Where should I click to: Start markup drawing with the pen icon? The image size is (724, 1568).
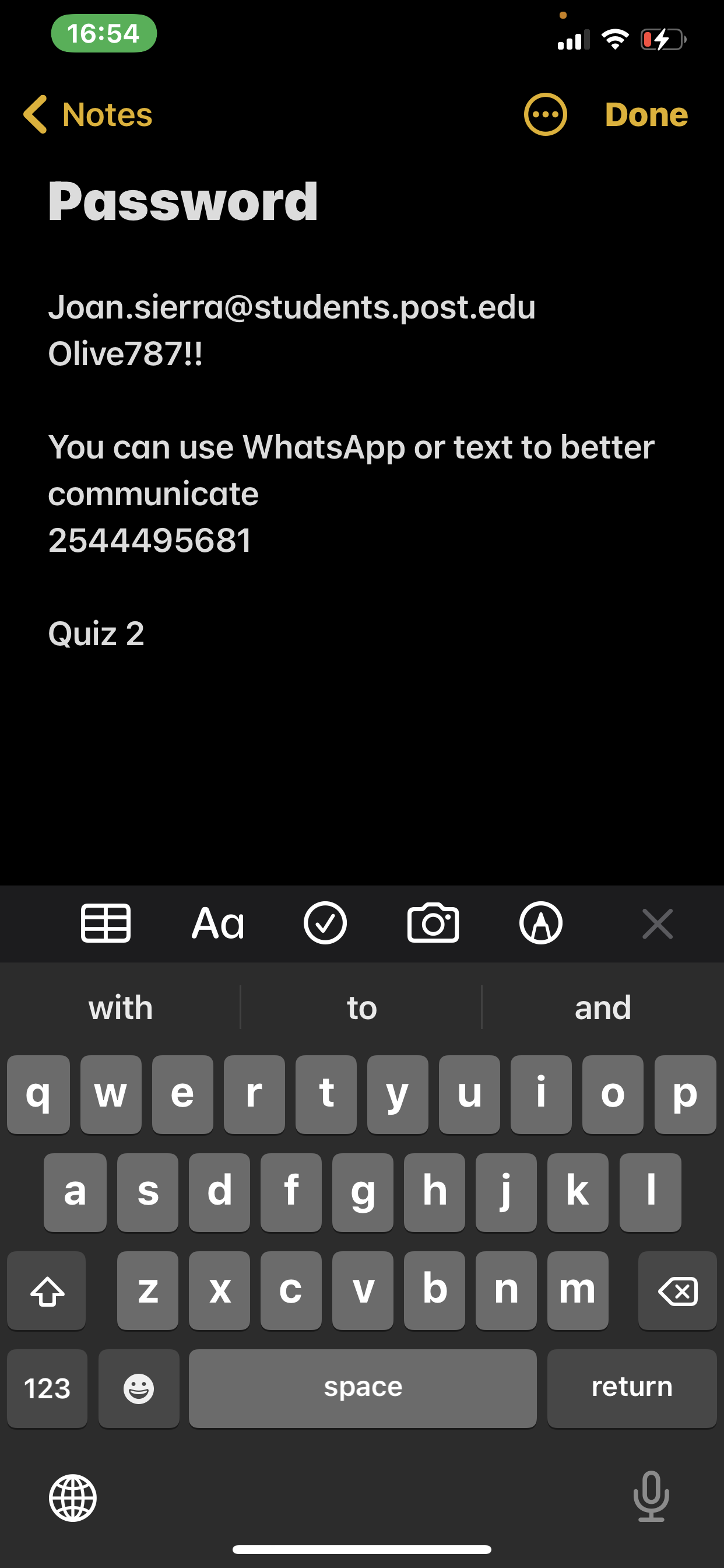[541, 923]
